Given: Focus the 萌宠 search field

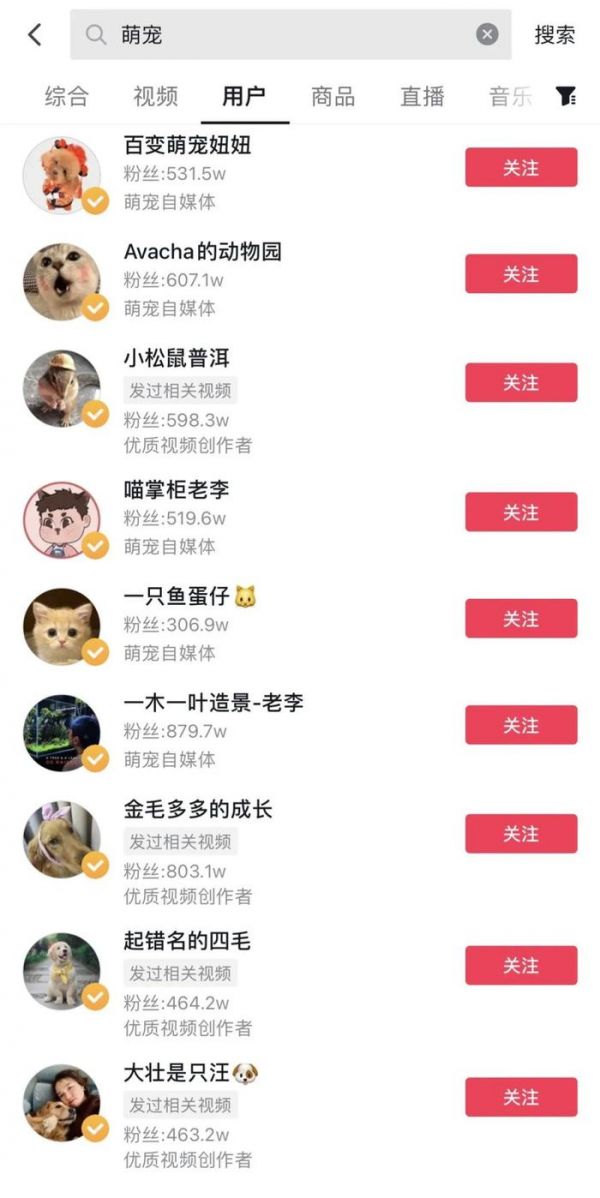Looking at the screenshot, I should point(290,35).
